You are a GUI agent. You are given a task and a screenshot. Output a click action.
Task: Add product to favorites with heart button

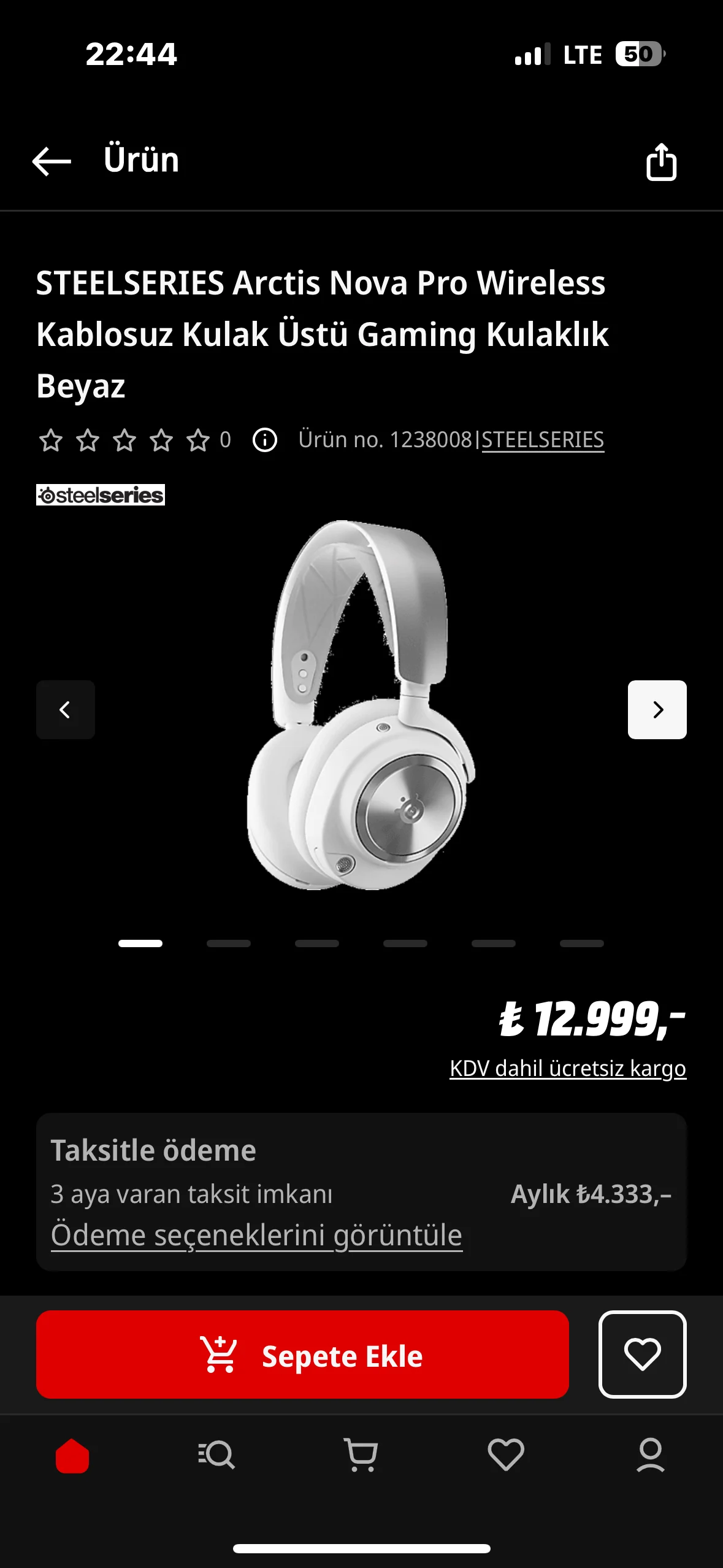click(x=642, y=1355)
